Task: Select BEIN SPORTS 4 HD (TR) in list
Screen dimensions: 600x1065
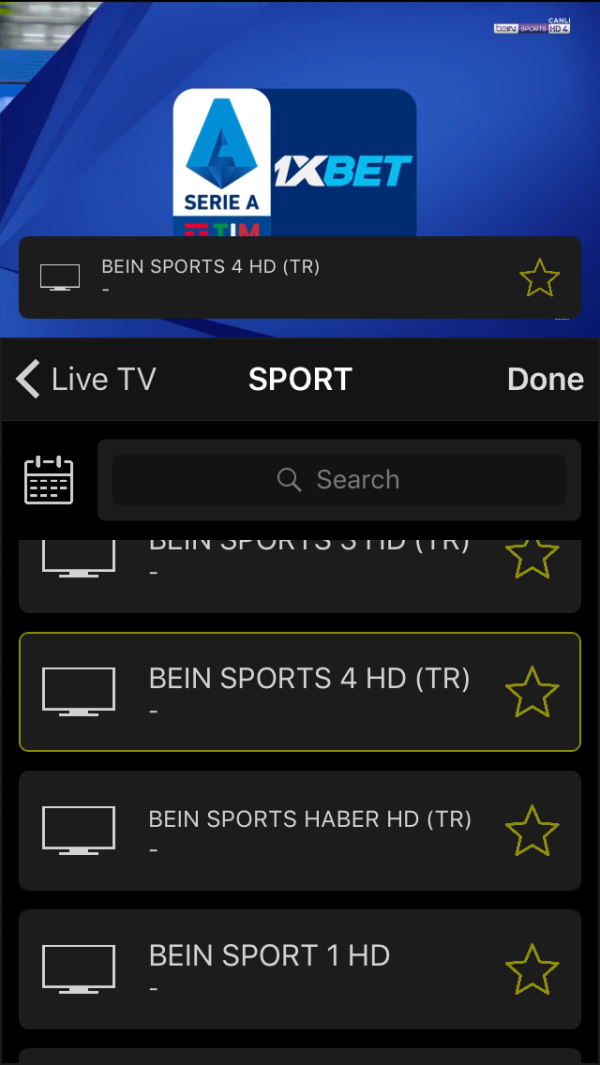Action: pos(300,691)
